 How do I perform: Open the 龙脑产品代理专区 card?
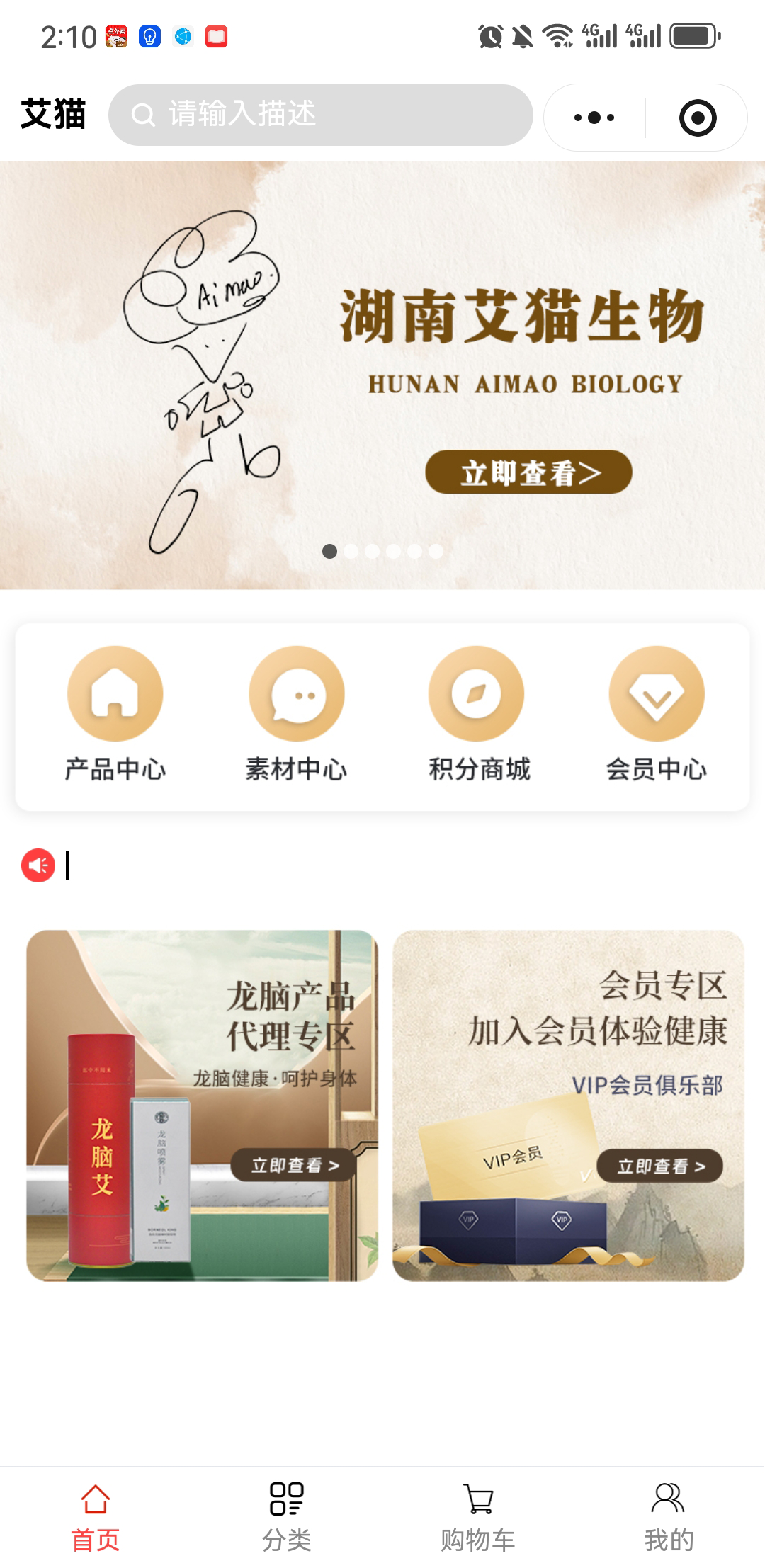click(202, 1105)
